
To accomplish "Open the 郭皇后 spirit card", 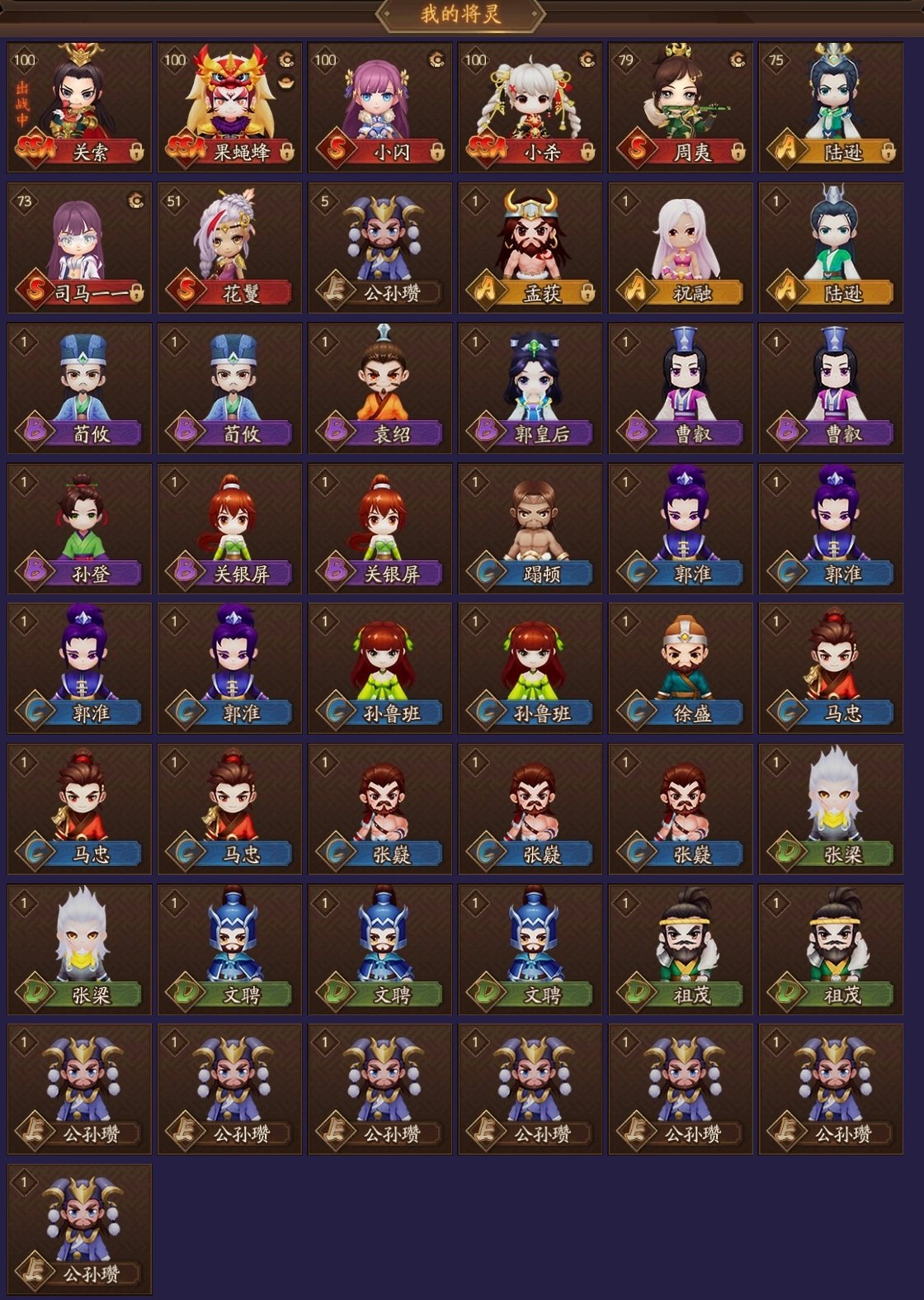I will click(530, 388).
